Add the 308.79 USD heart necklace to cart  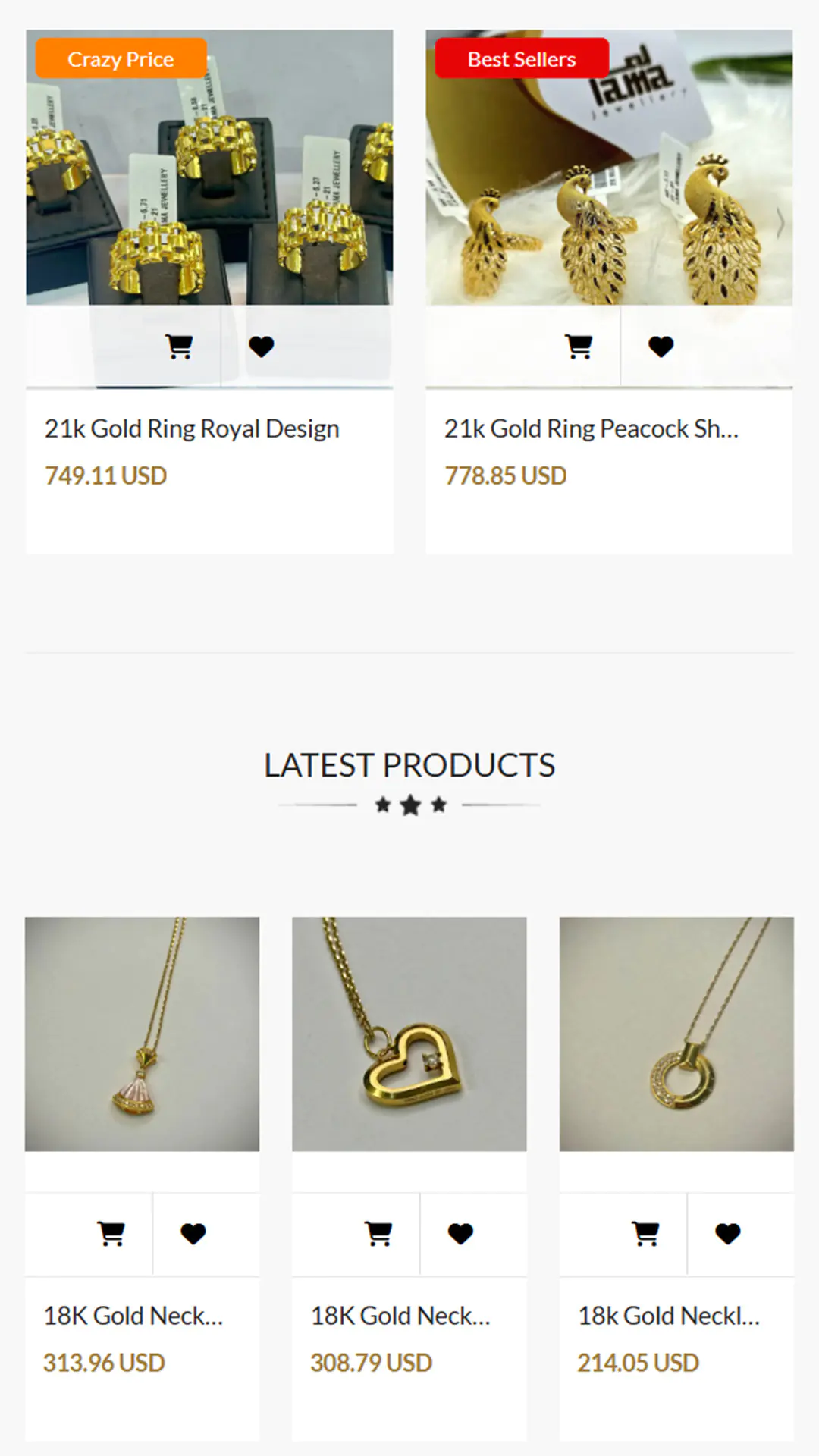(x=378, y=1234)
